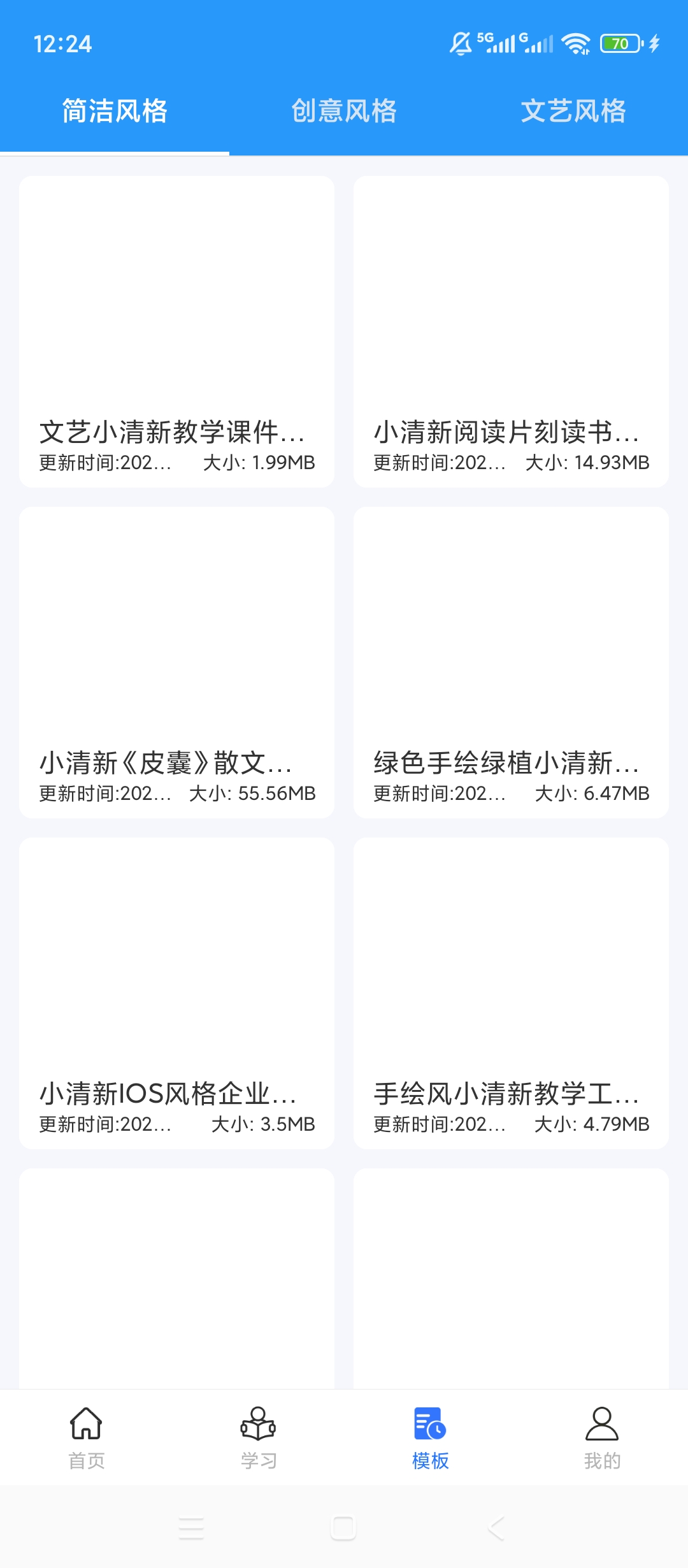Switch to the 创意风格 tab

tap(344, 111)
